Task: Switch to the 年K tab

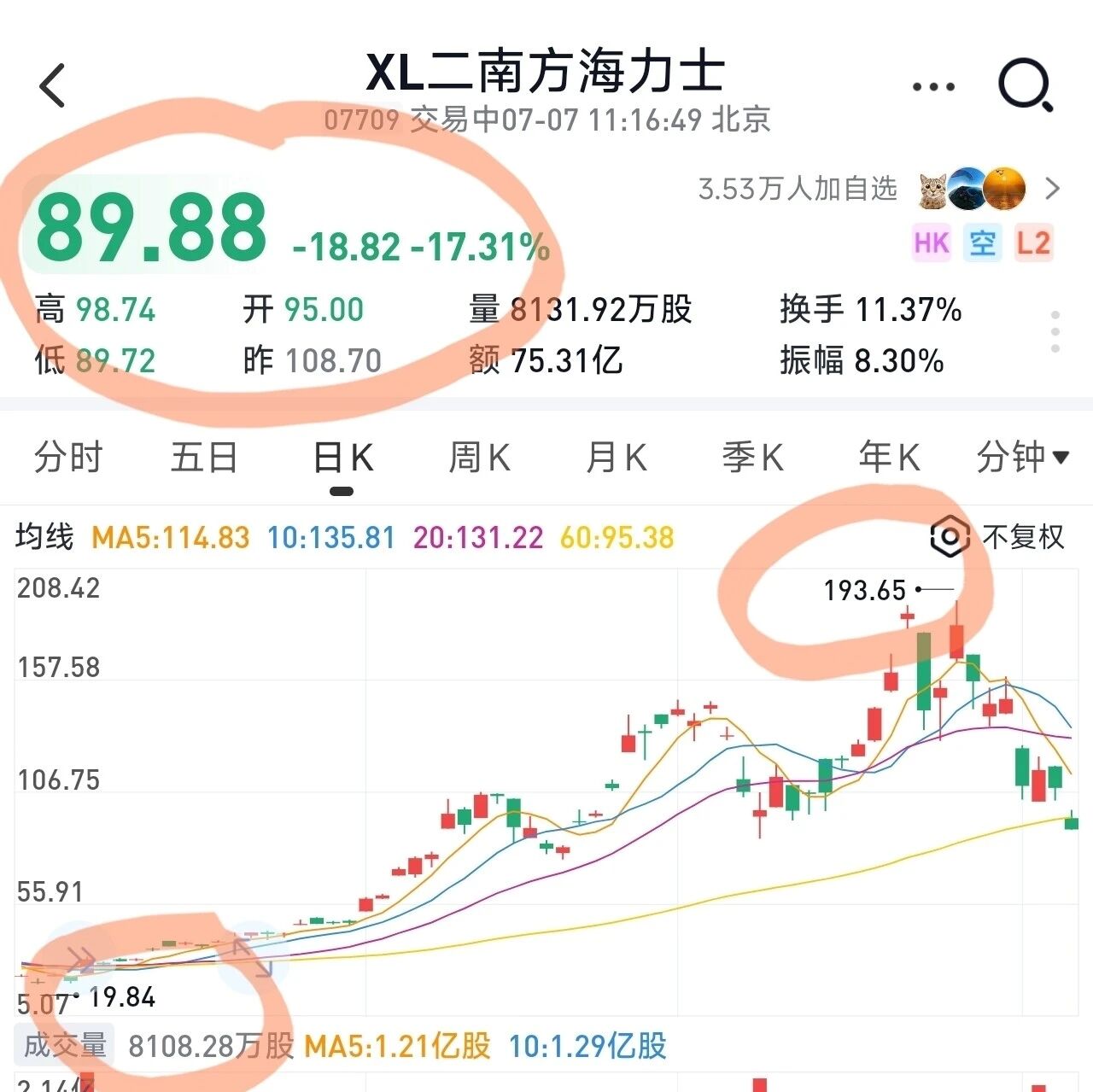Action: (890, 458)
